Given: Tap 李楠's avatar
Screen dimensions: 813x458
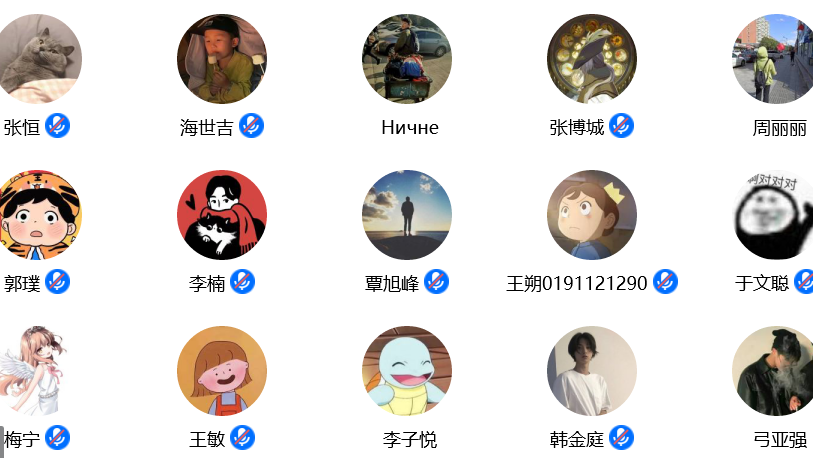Looking at the screenshot, I should (x=222, y=215).
